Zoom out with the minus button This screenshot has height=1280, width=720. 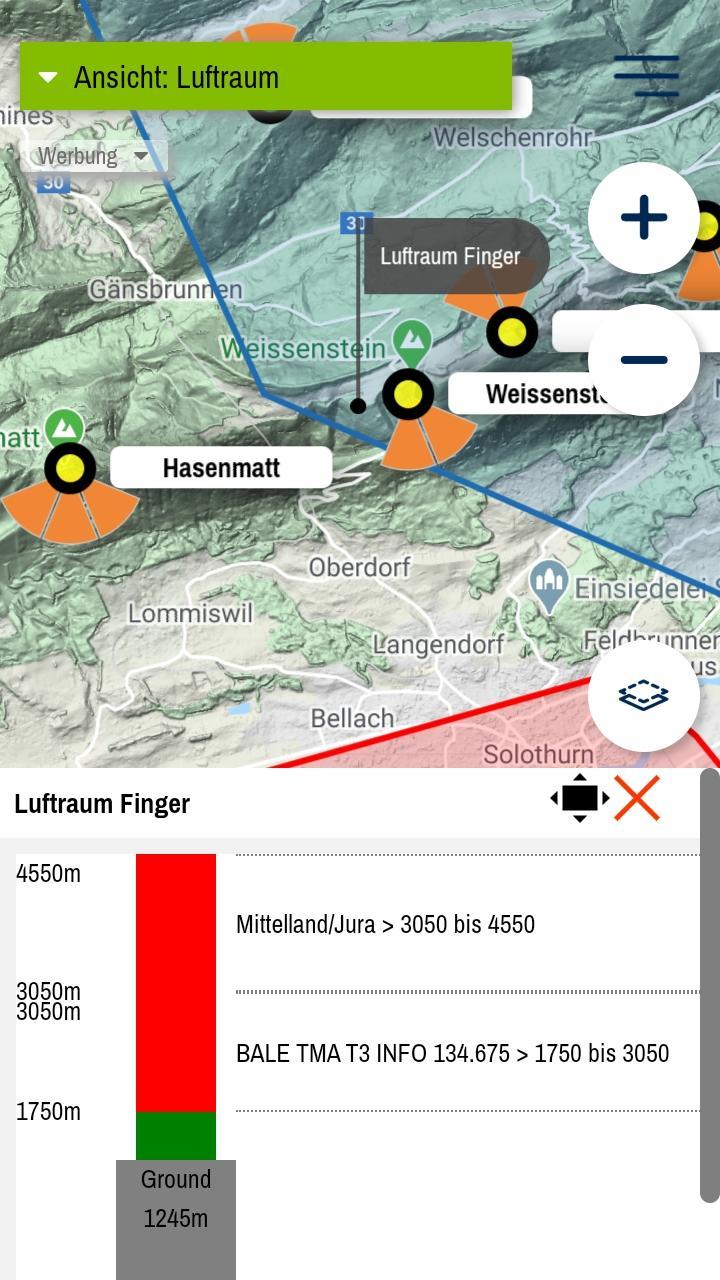click(x=644, y=360)
